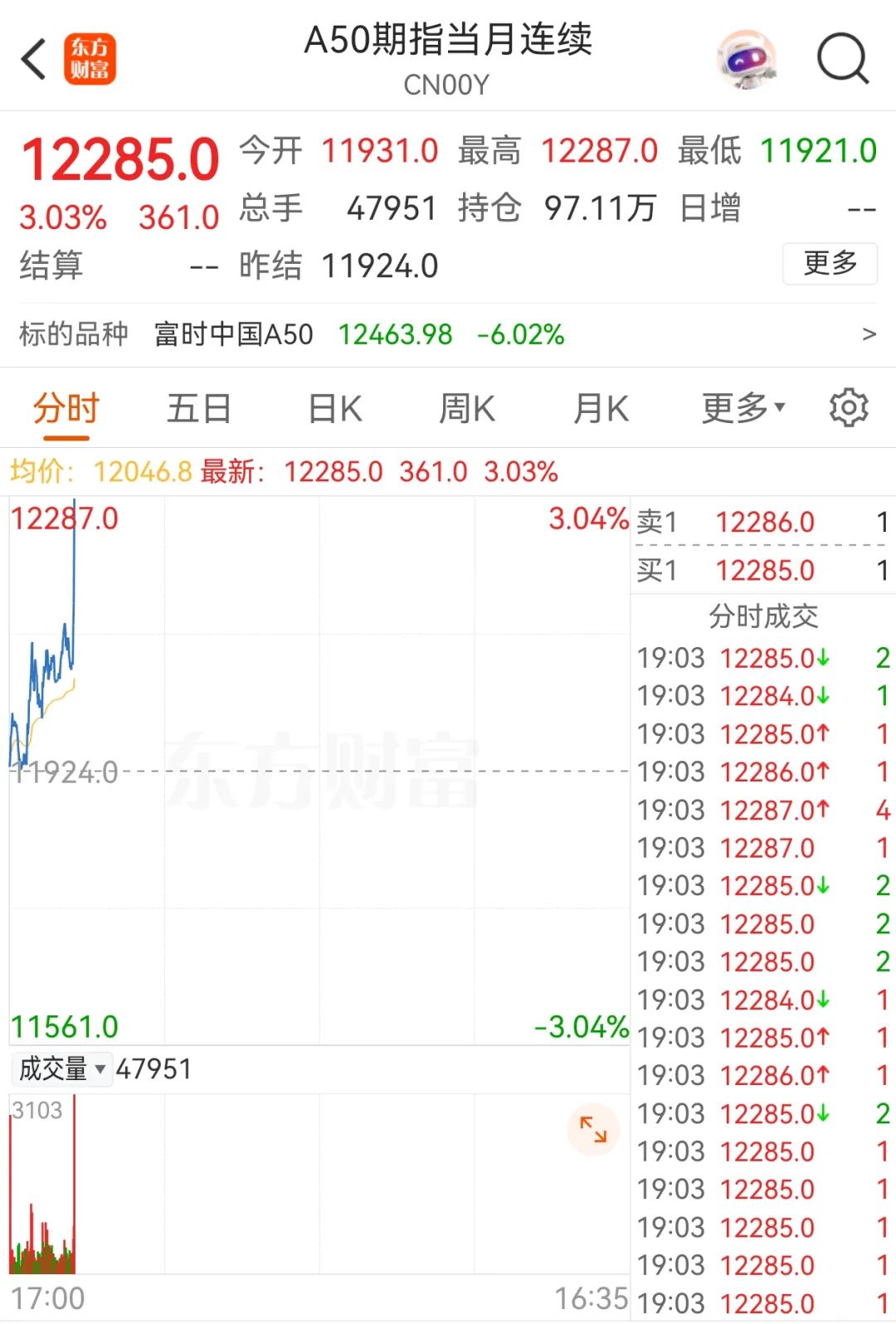
Task: Tap the 买1 bid price row
Action: [763, 571]
